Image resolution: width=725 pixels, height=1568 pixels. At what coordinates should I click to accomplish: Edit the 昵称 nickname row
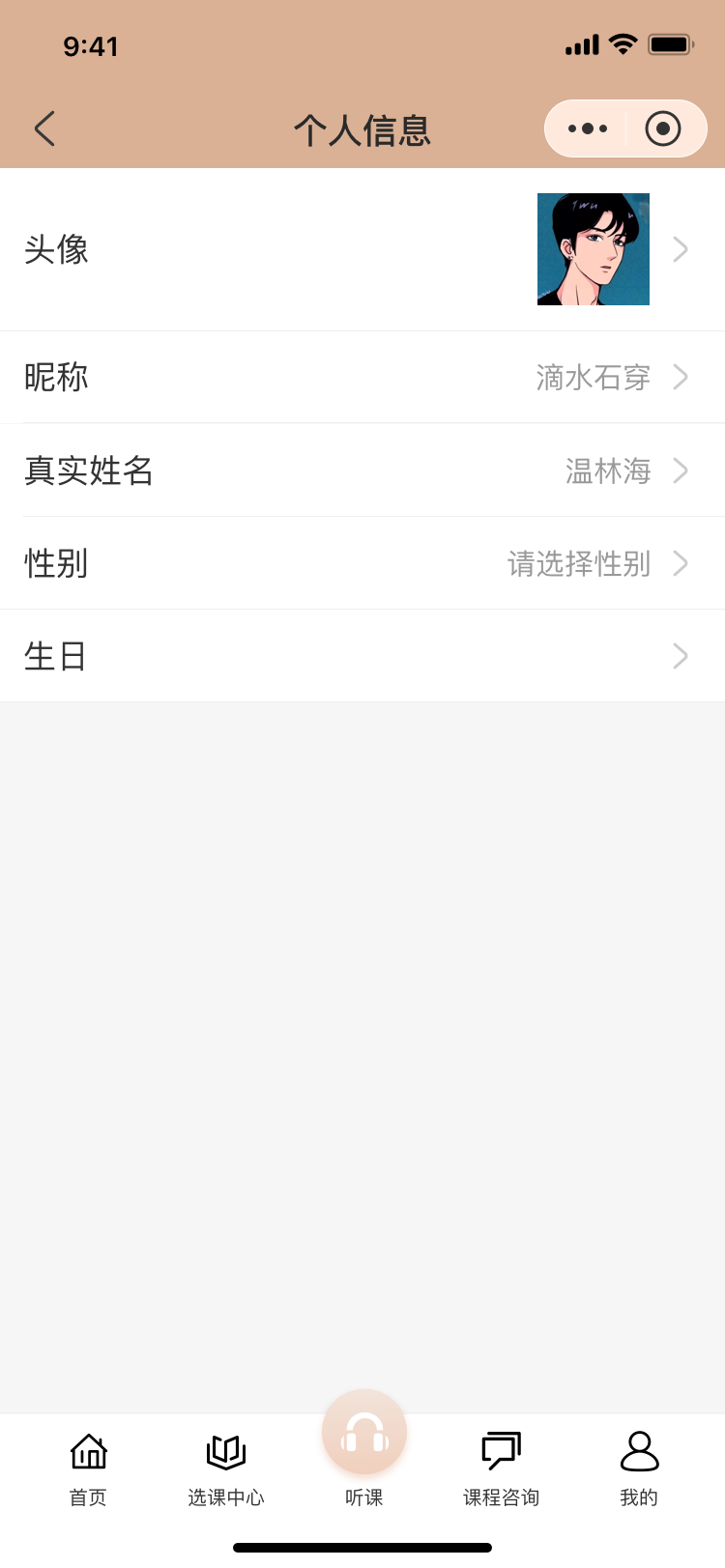pos(362,377)
